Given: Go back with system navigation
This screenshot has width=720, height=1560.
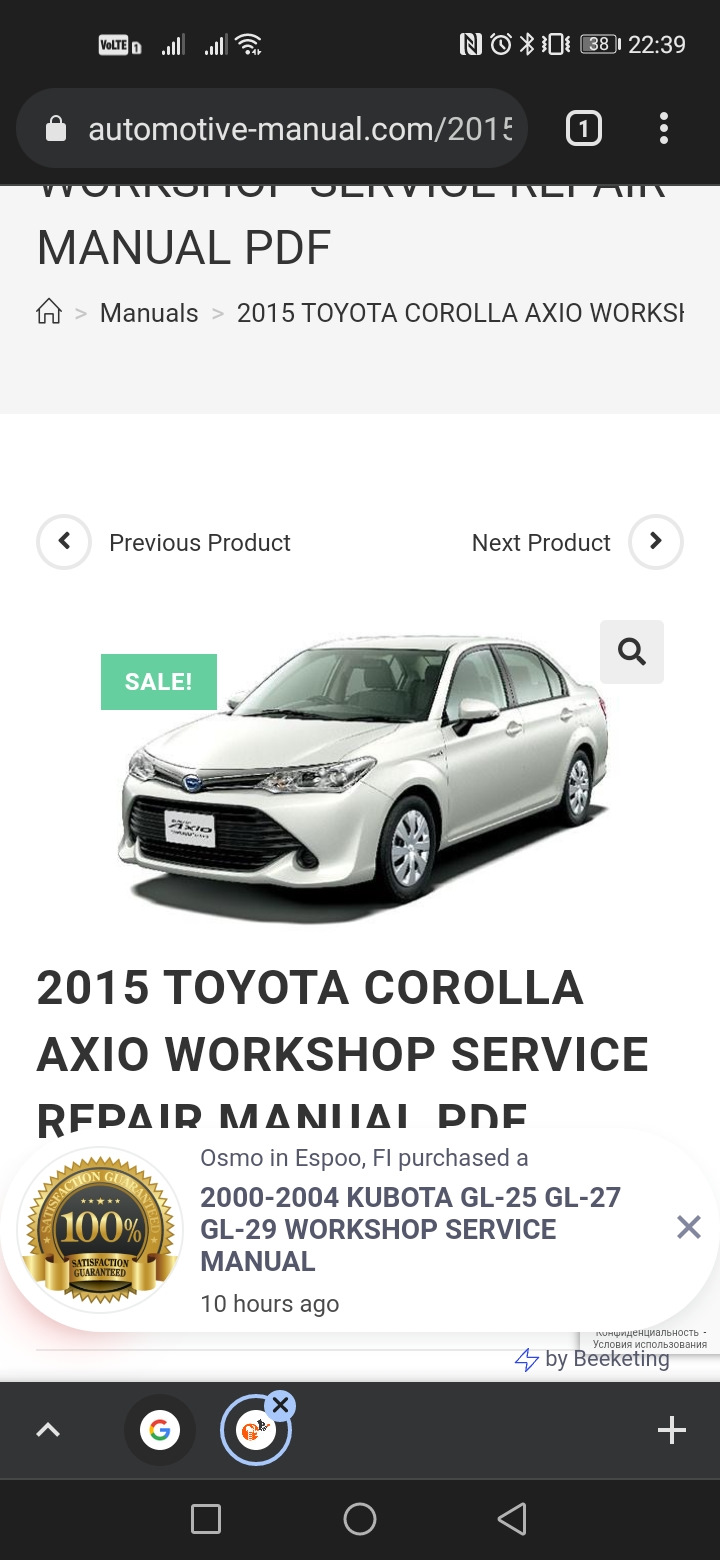Looking at the screenshot, I should tap(512, 1520).
